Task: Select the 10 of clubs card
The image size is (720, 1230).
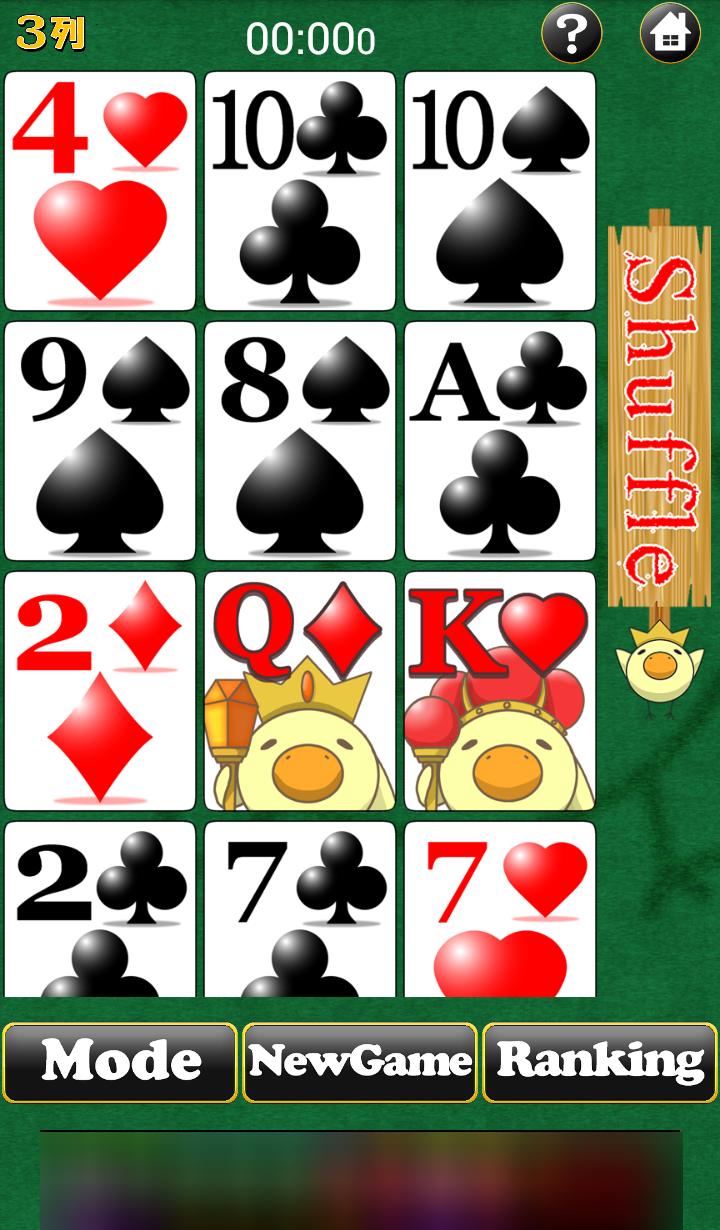Action: (300, 191)
